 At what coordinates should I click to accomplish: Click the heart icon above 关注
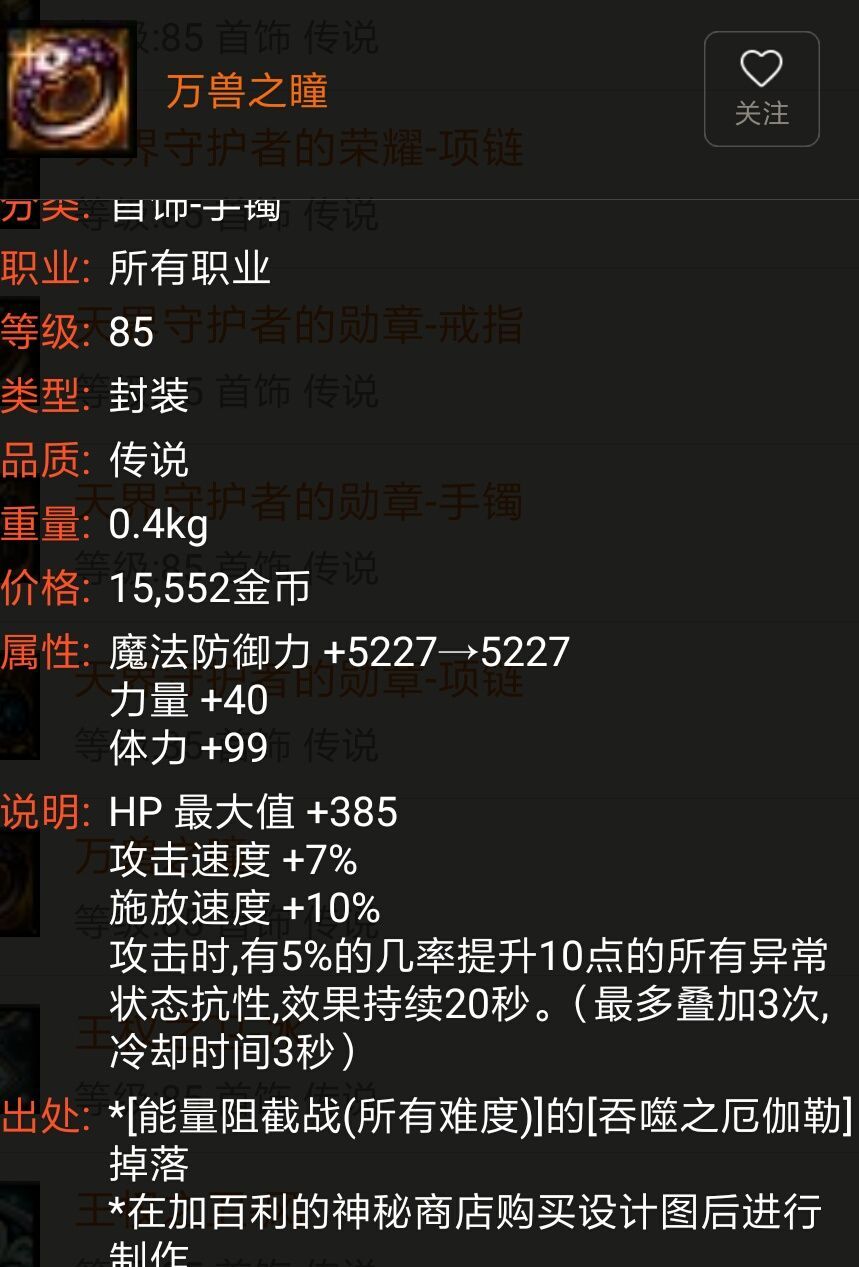[x=761, y=68]
